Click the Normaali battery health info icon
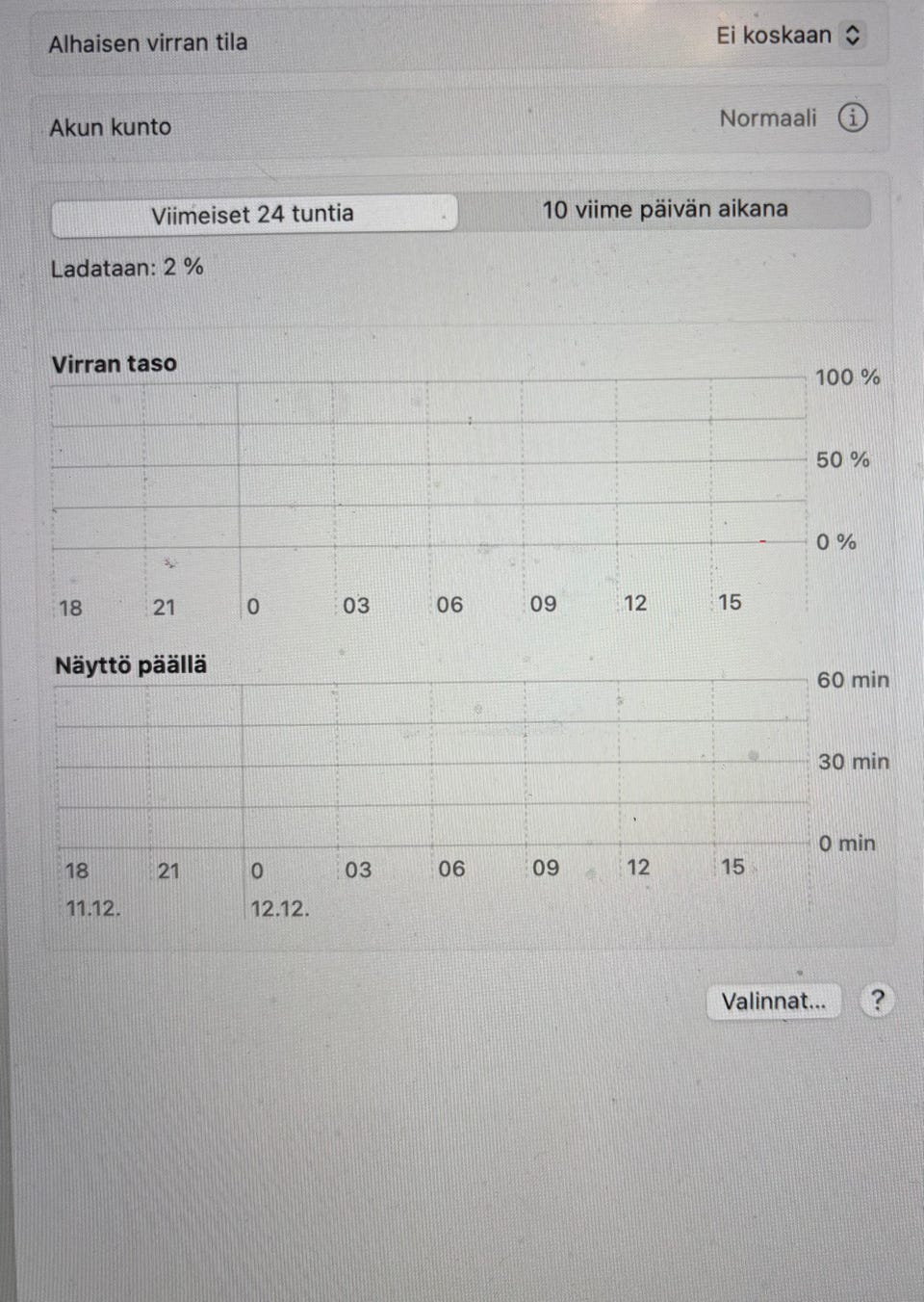924x1302 pixels. tap(853, 117)
